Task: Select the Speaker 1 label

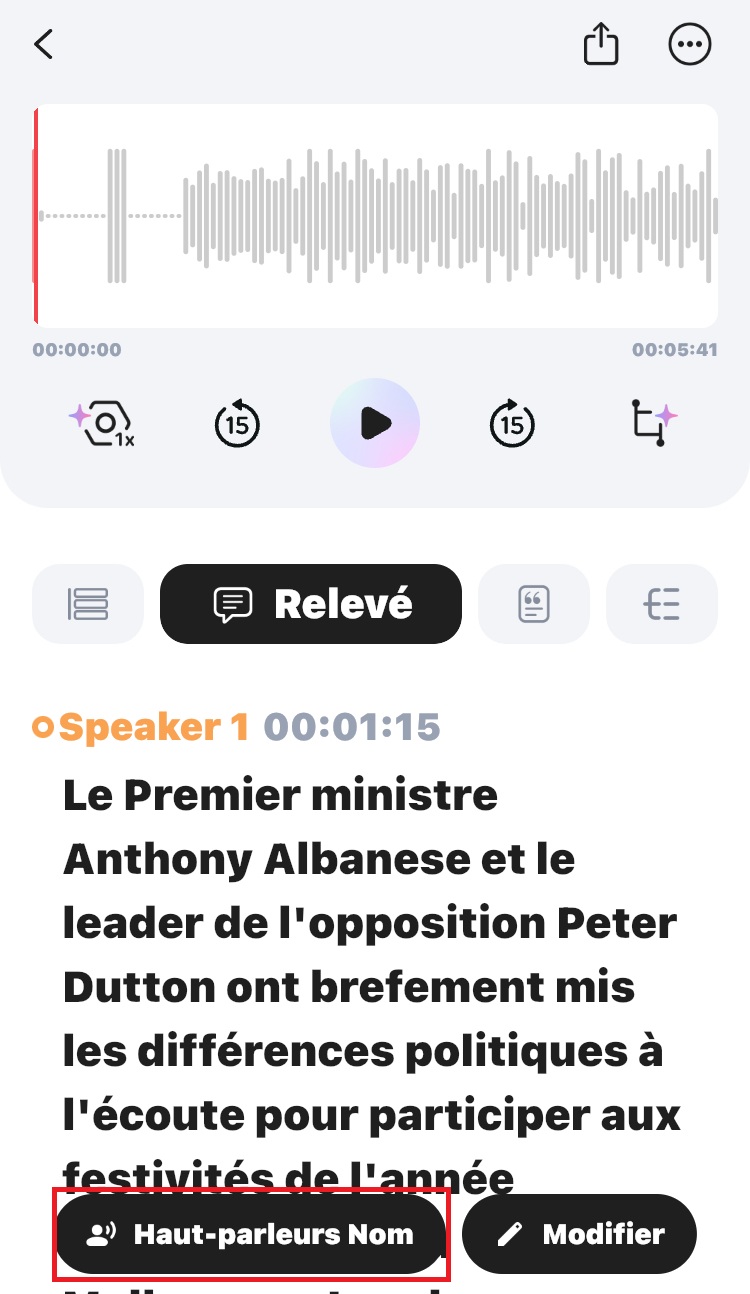Action: [153, 727]
